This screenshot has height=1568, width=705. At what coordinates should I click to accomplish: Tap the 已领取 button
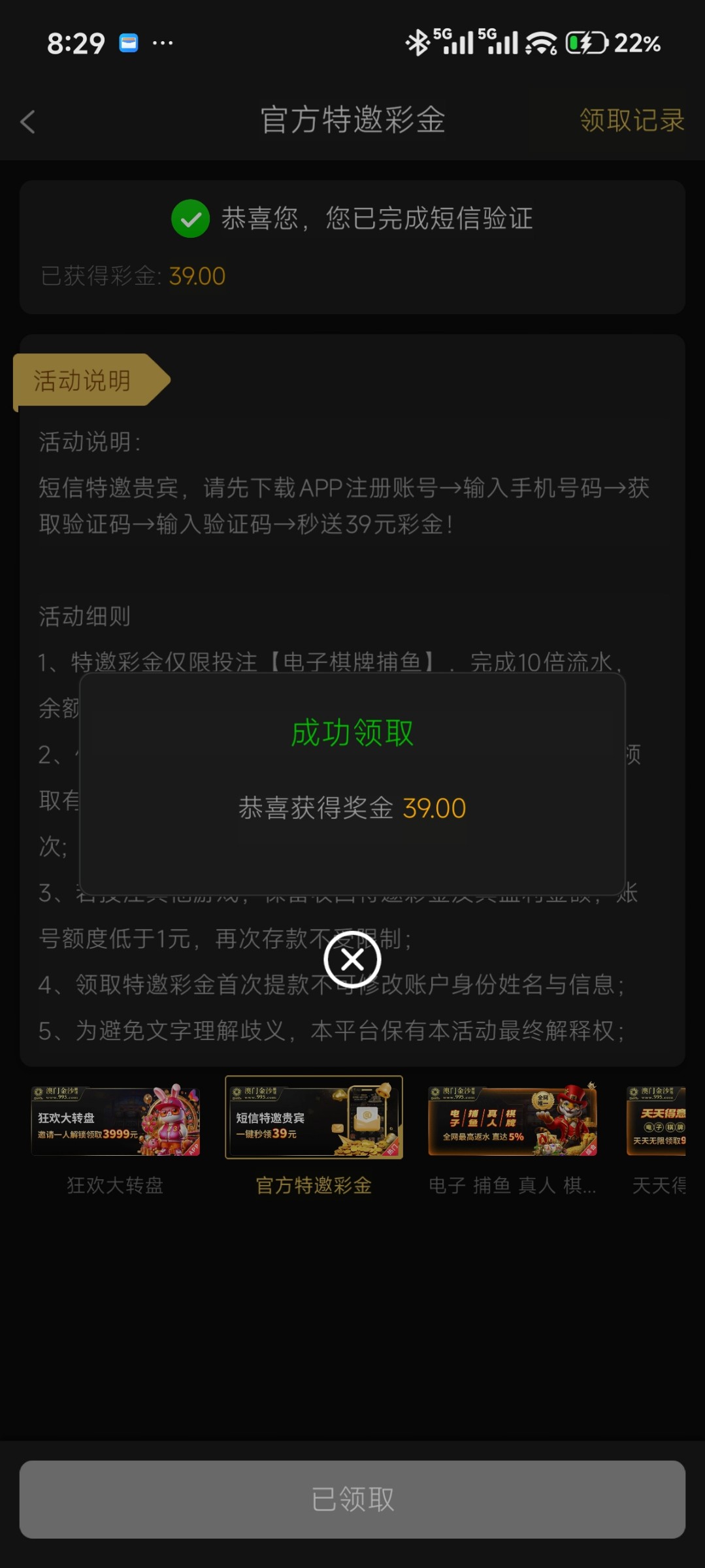coord(352,1499)
